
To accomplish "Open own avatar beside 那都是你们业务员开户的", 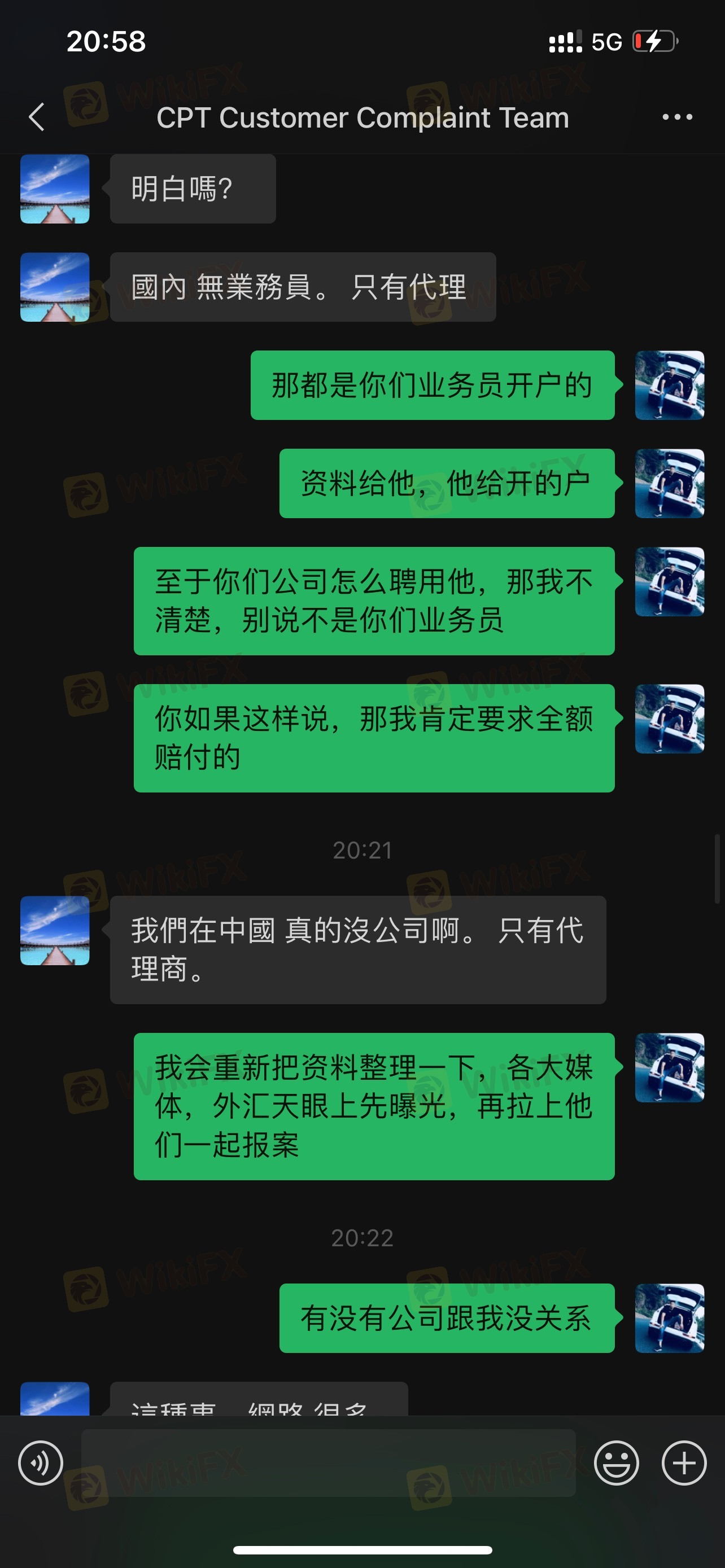I will pyautogui.click(x=669, y=386).
